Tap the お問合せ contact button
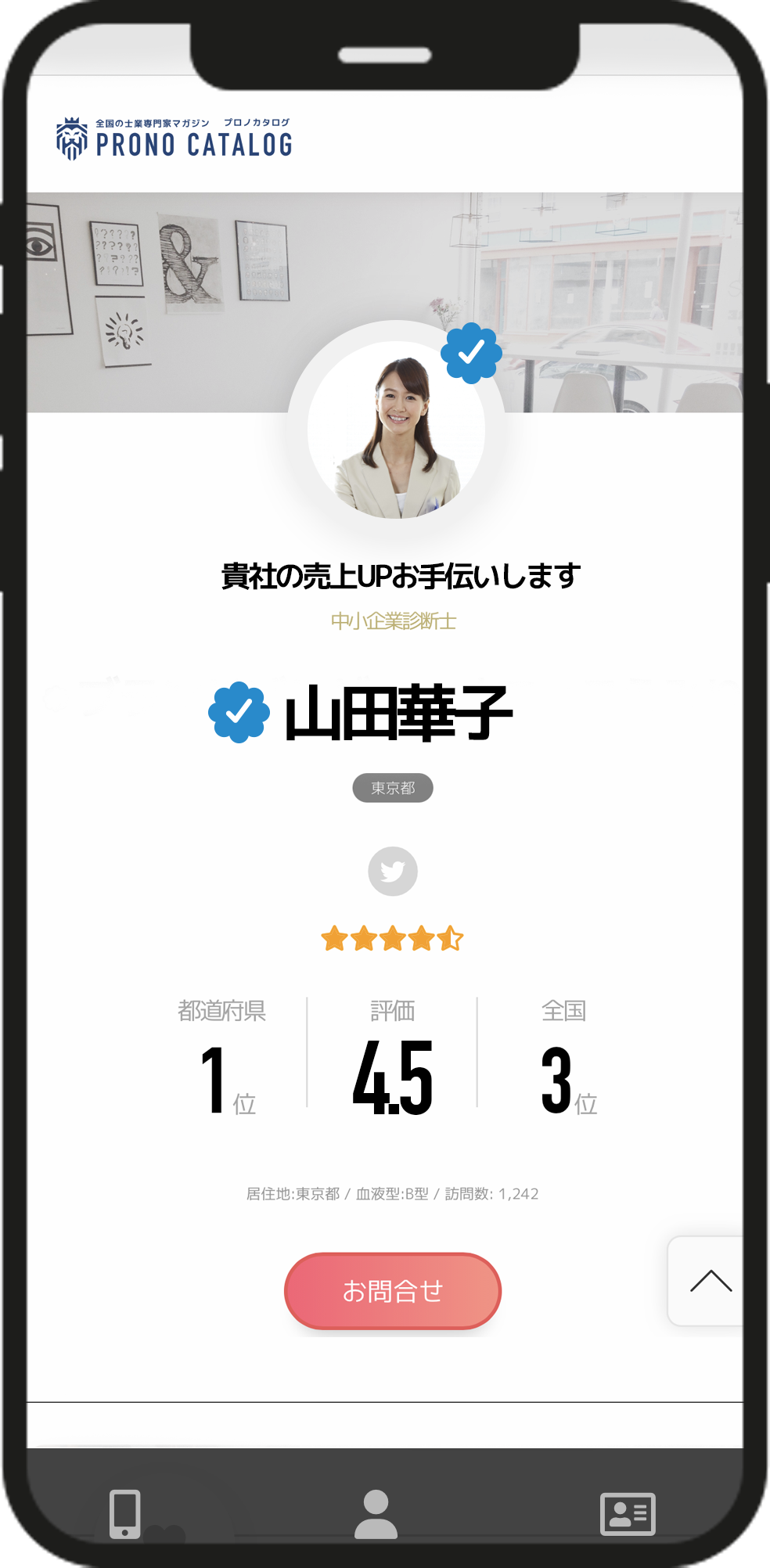This screenshot has height=1568, width=770. tap(392, 1290)
